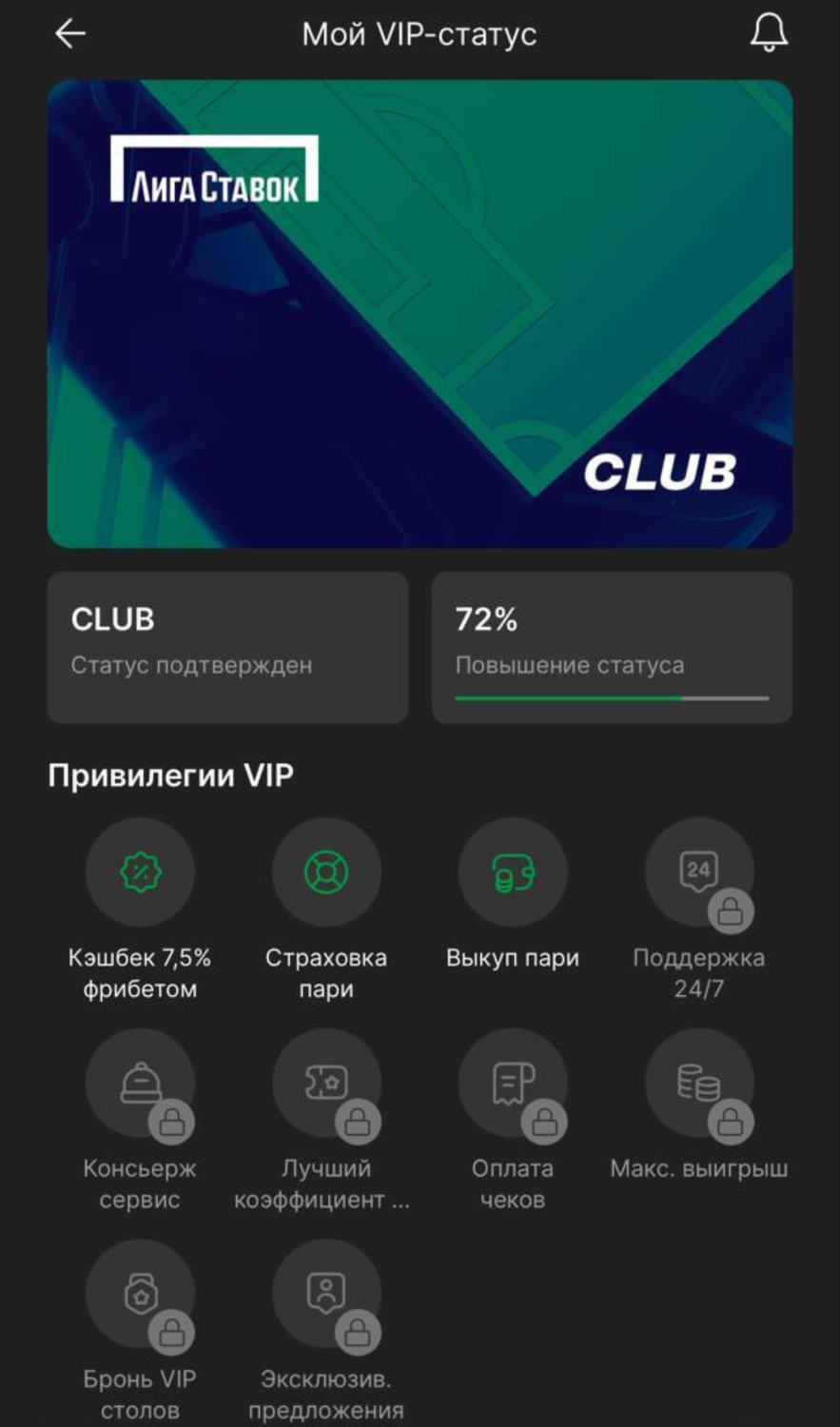Tap the locked Макс. выигрыш privilege
840x1427 pixels.
pyautogui.click(x=699, y=1084)
